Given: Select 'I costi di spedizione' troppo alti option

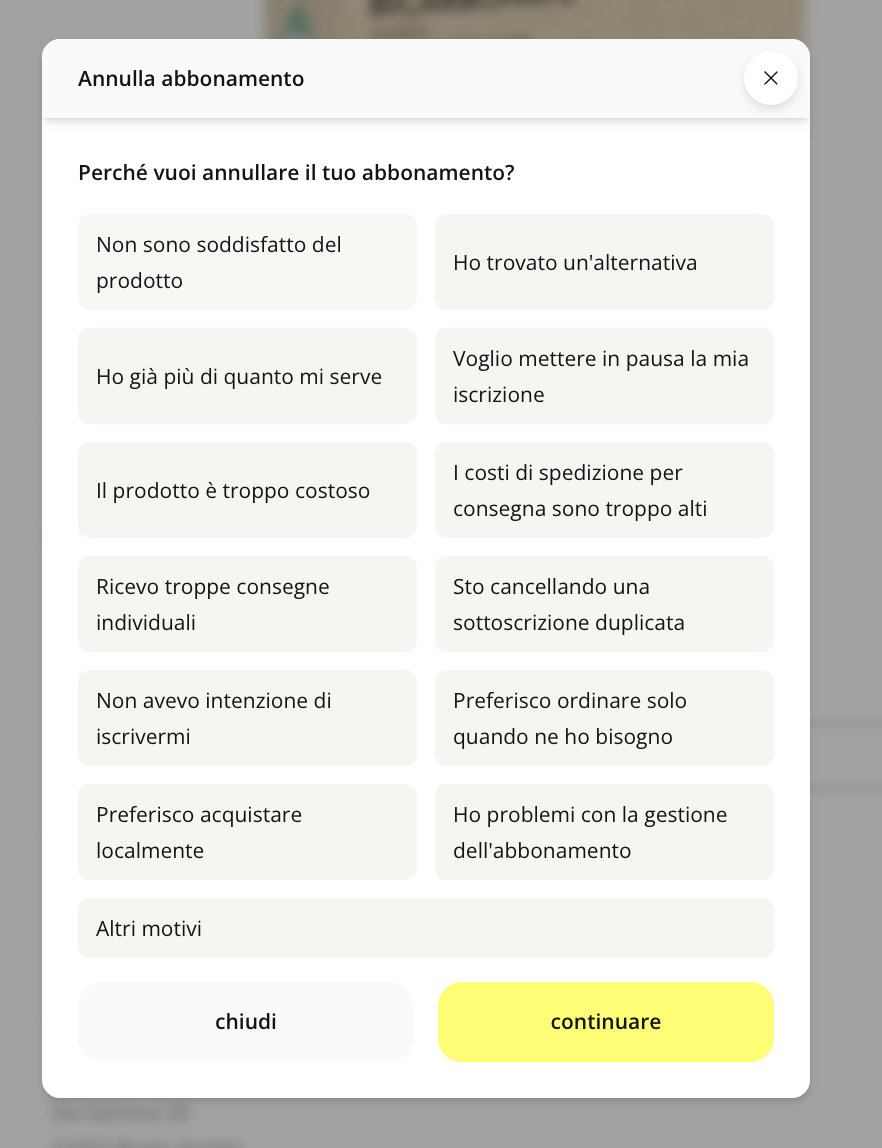Looking at the screenshot, I should tap(604, 490).
